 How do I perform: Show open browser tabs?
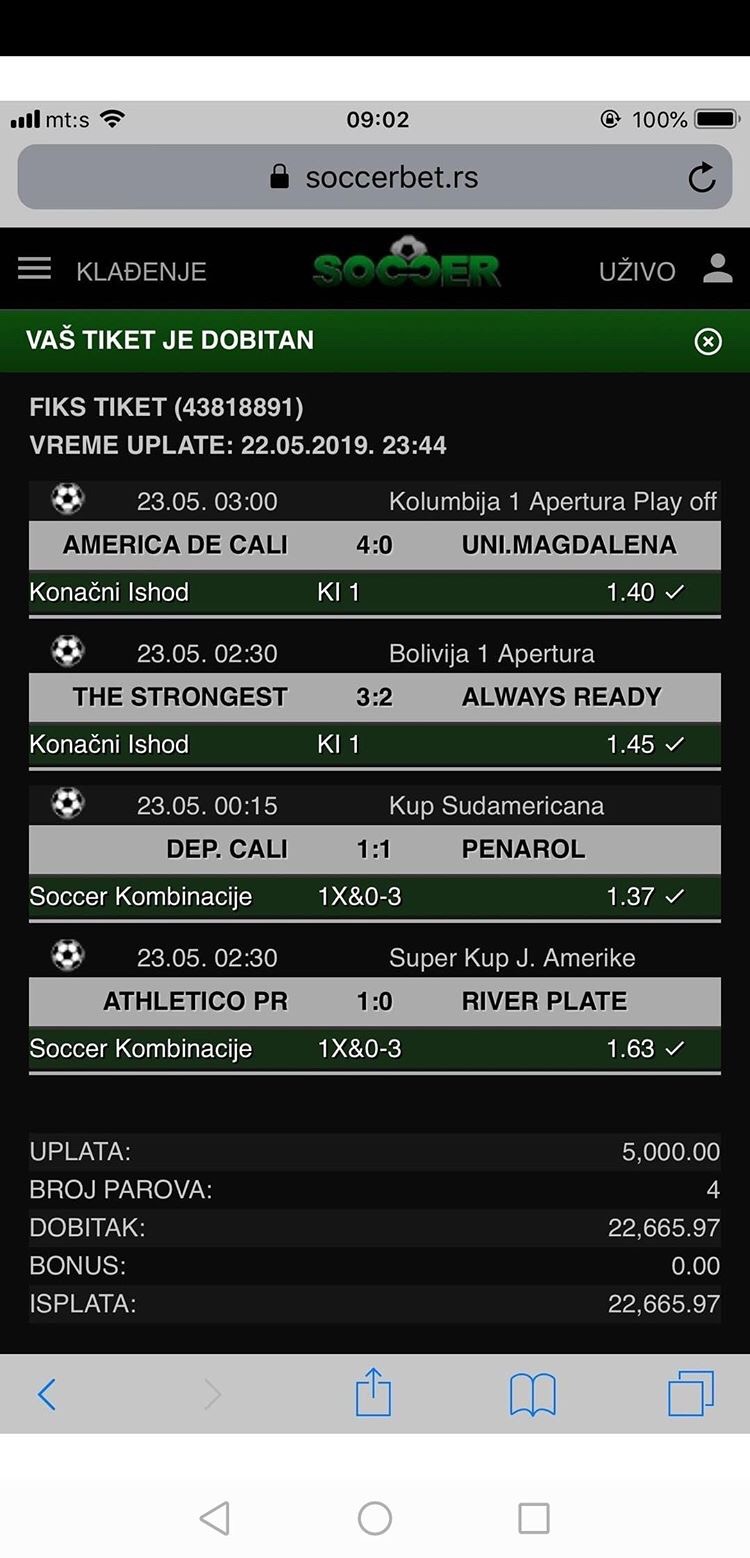(691, 1393)
